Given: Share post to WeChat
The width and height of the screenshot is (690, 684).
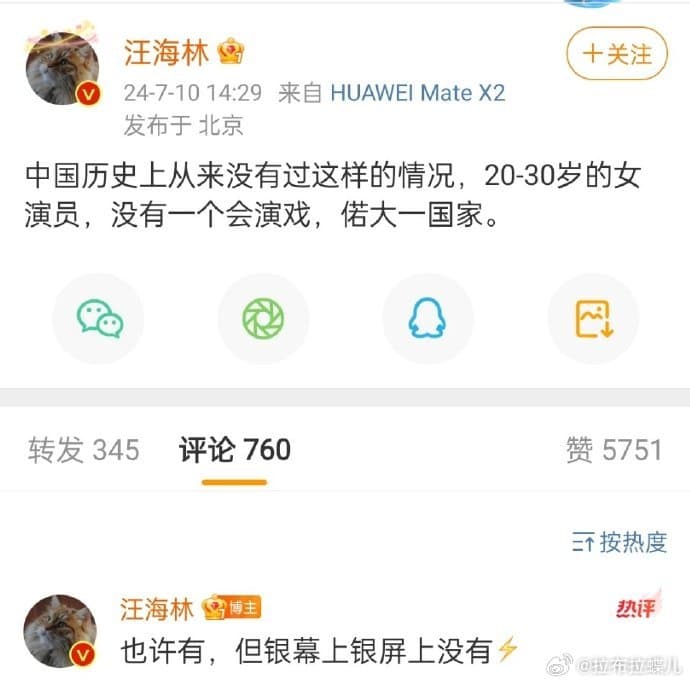Looking at the screenshot, I should (98, 318).
